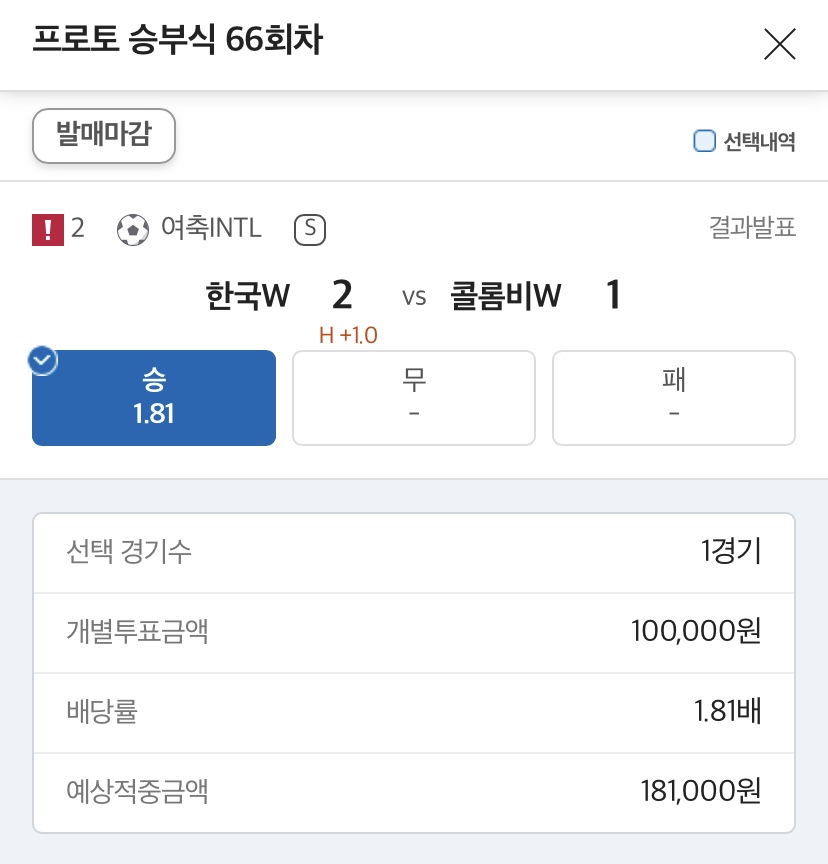The width and height of the screenshot is (828, 864).
Task: Select the 승 1.81 odds button
Action: coord(154,397)
